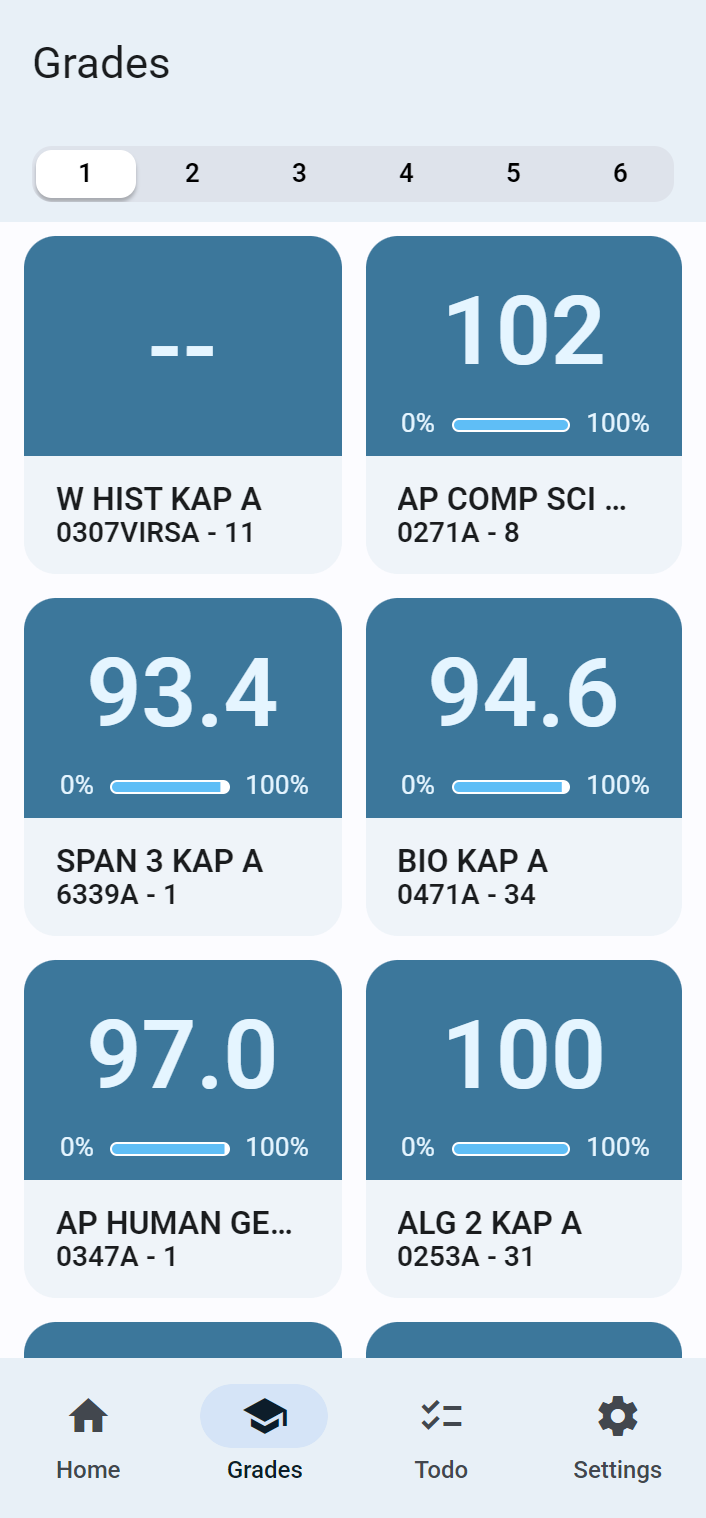Switch to the Todo tab
The width and height of the screenshot is (706, 1518).
point(441,1438)
